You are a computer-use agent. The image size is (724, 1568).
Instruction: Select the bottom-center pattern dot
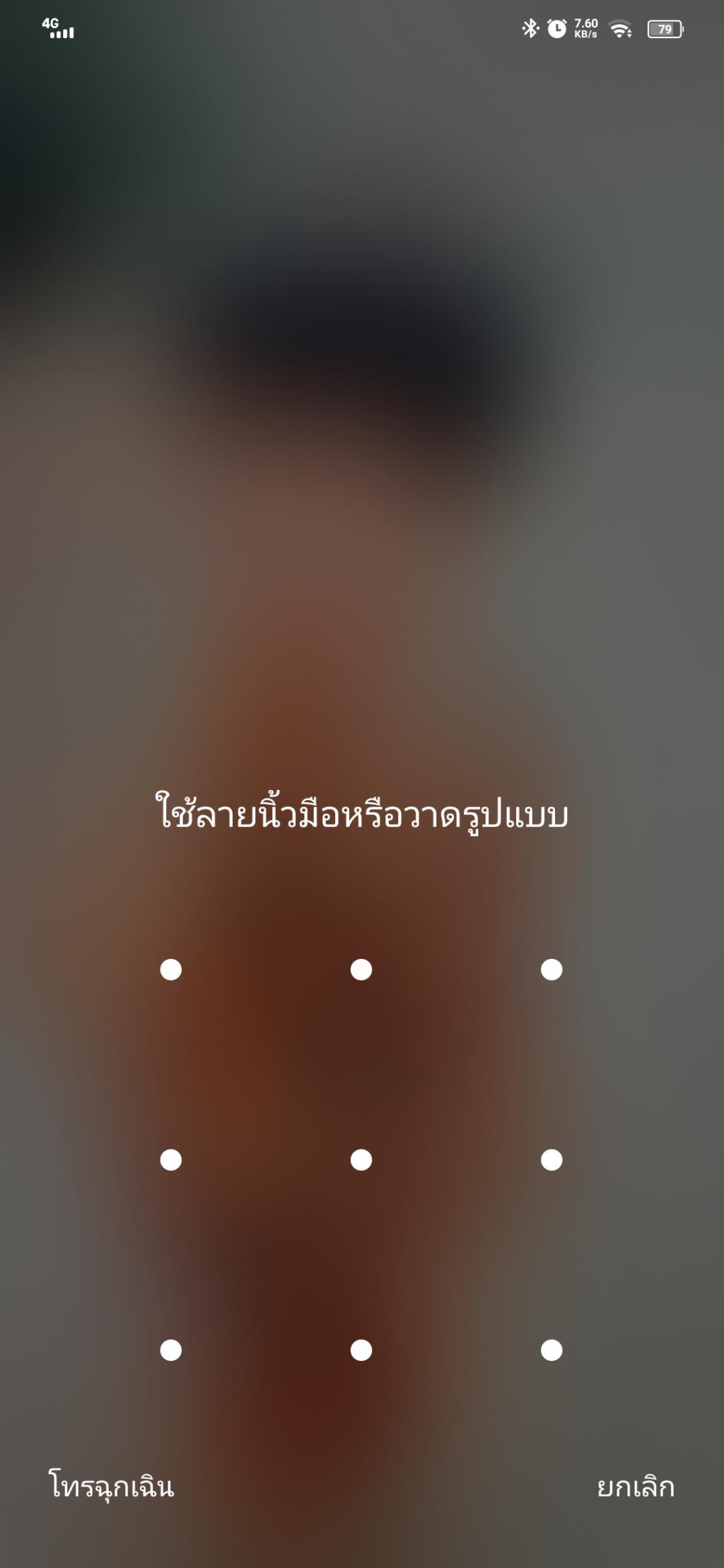click(x=361, y=1350)
